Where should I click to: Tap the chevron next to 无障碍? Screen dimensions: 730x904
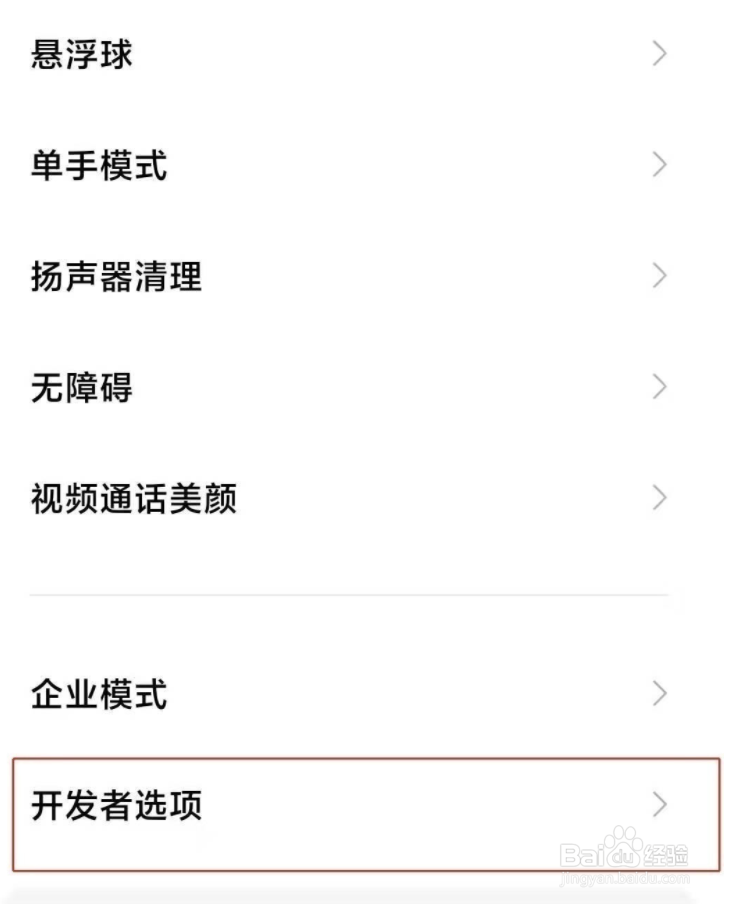659,386
